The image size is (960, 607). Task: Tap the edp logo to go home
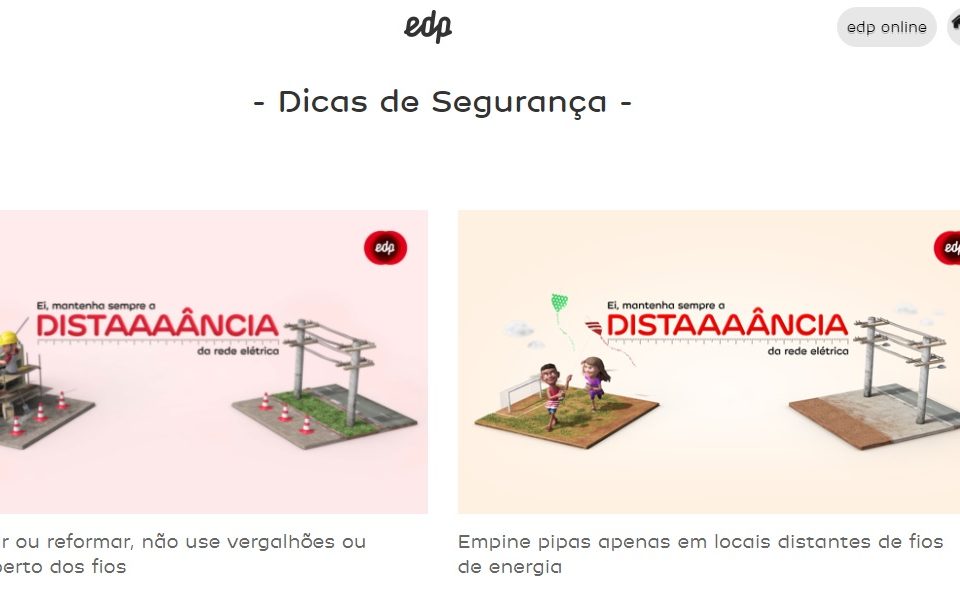tap(428, 27)
